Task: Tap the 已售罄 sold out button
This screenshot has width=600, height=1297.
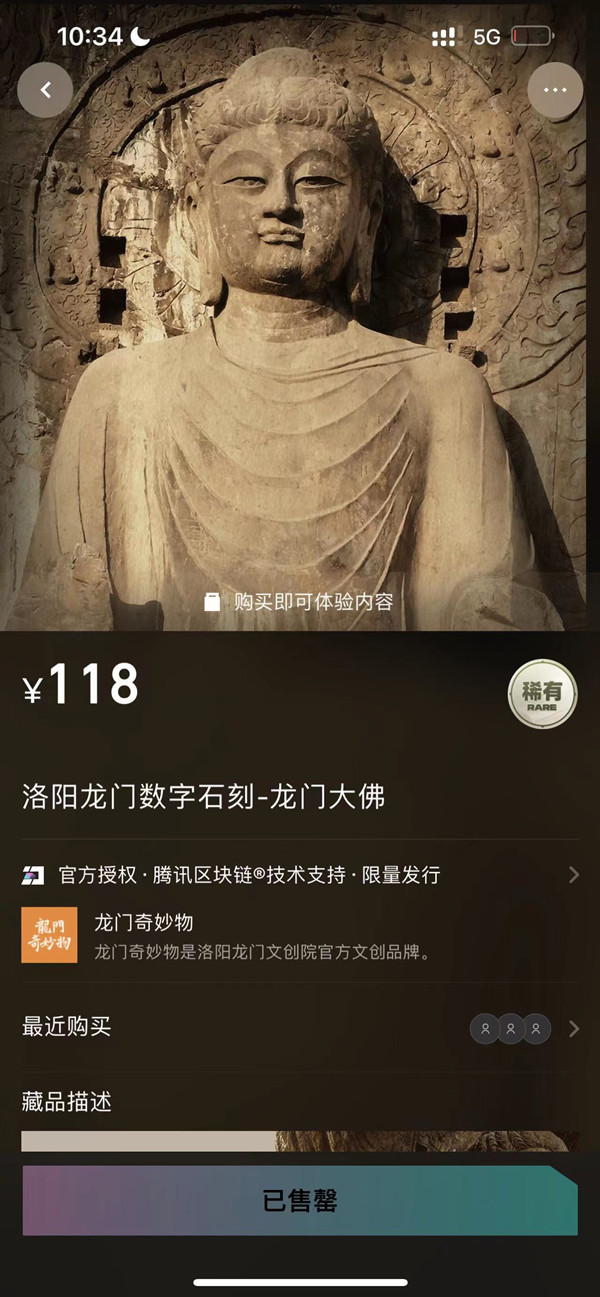Action: (300, 1201)
